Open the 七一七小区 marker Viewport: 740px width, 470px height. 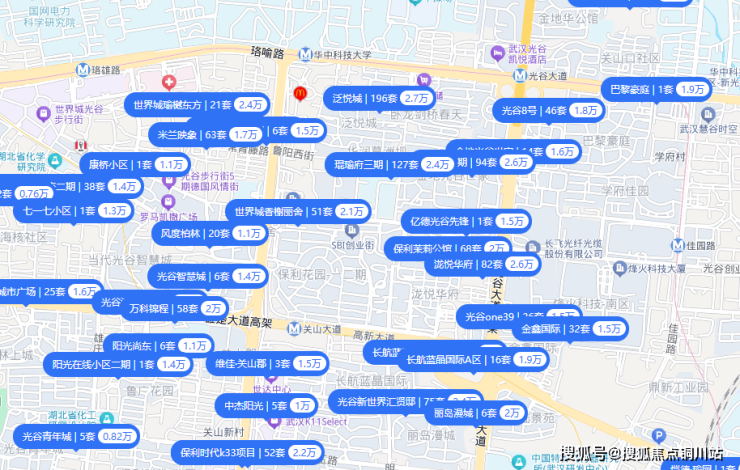(x=72, y=211)
